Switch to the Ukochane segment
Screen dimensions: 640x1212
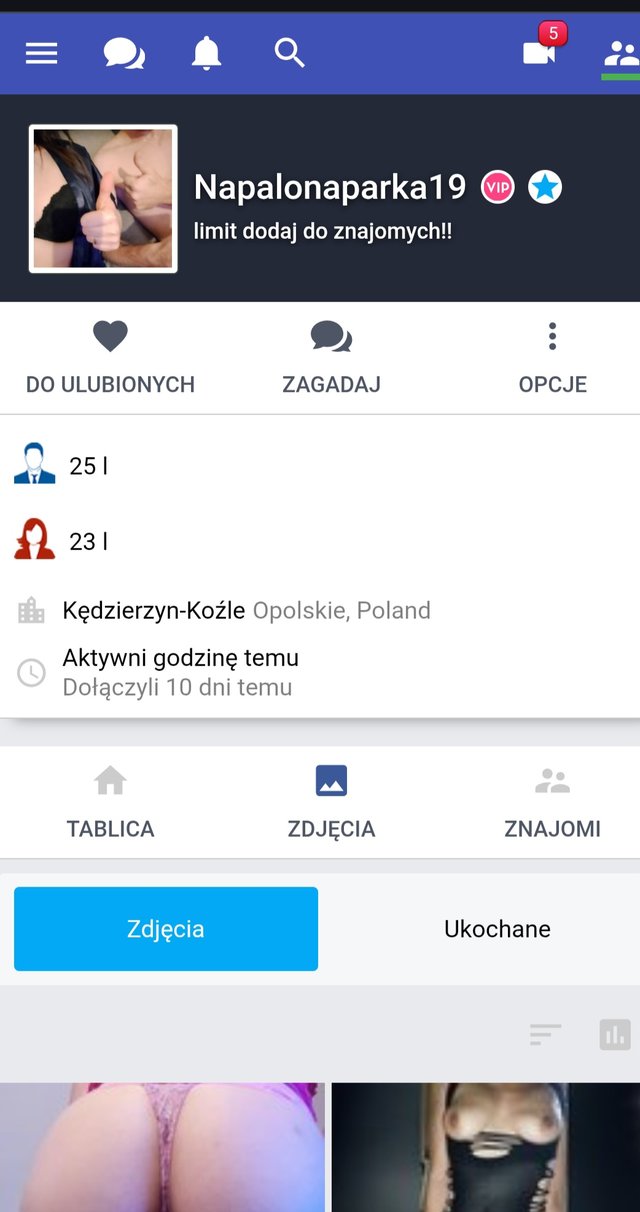coord(497,929)
